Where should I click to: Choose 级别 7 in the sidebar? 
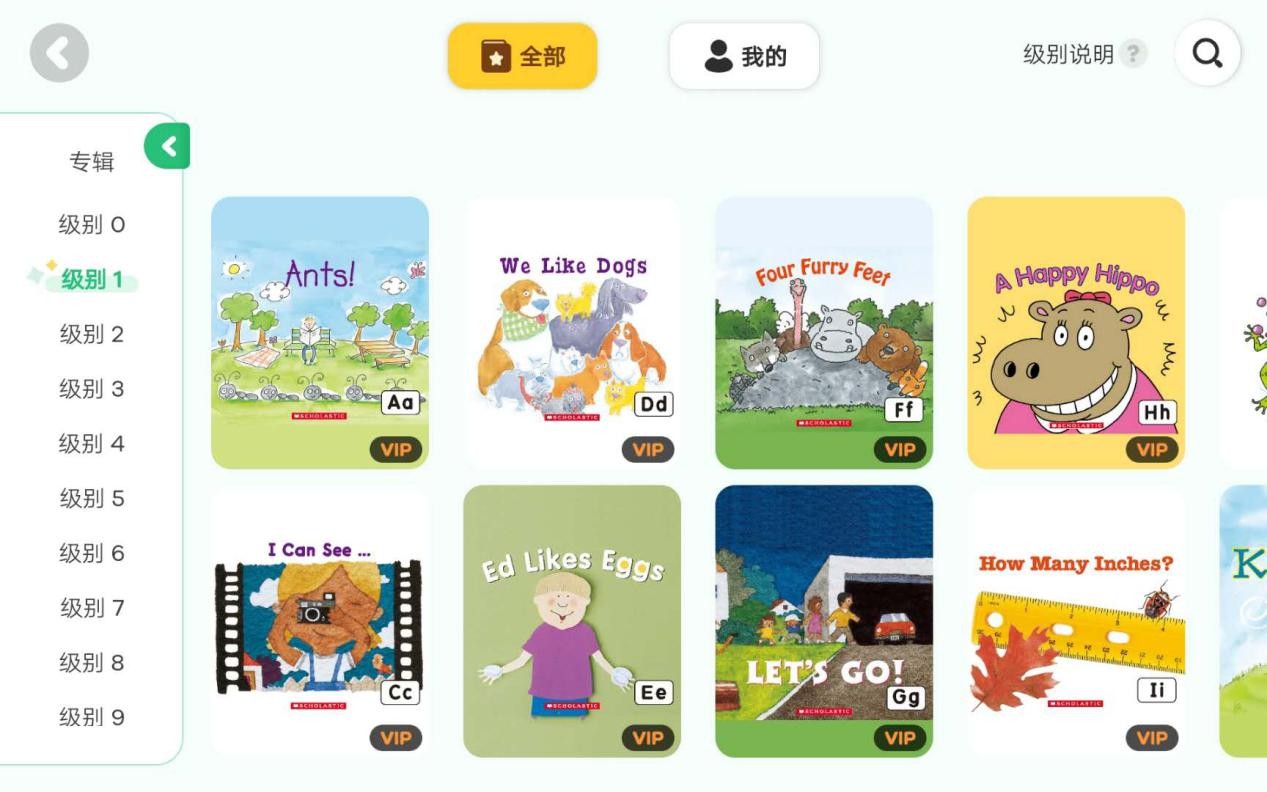point(91,608)
